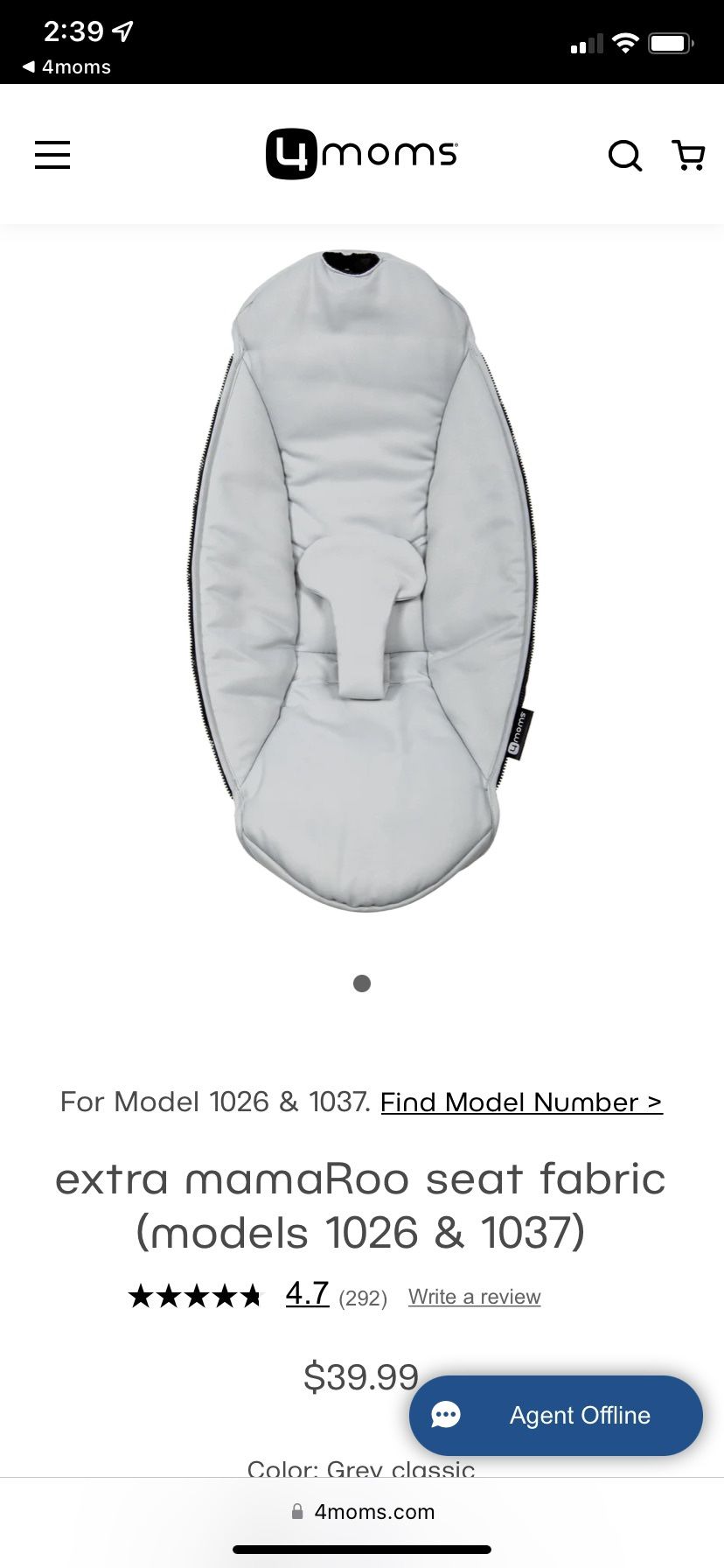Tap Write a review
Image resolution: width=724 pixels, height=1568 pixels.
pyautogui.click(x=474, y=1297)
